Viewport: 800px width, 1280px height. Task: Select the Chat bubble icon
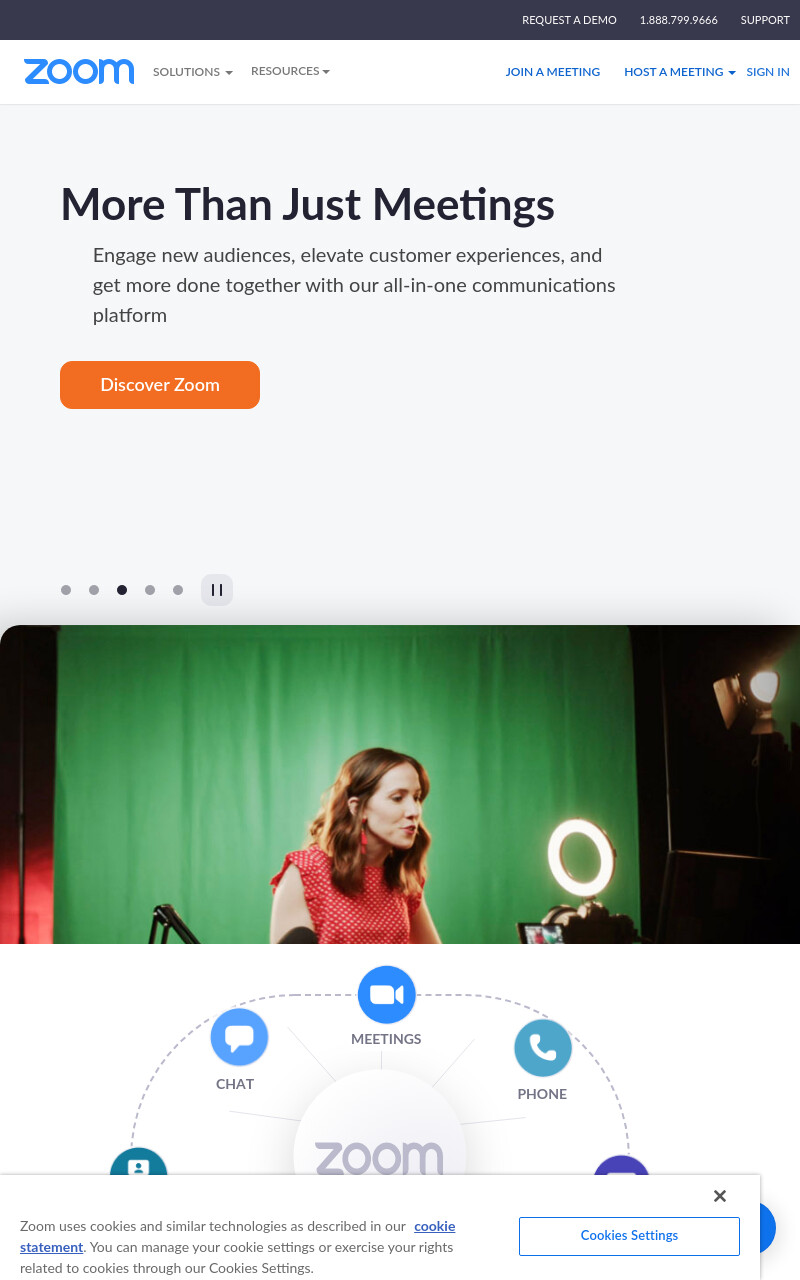tap(240, 1037)
